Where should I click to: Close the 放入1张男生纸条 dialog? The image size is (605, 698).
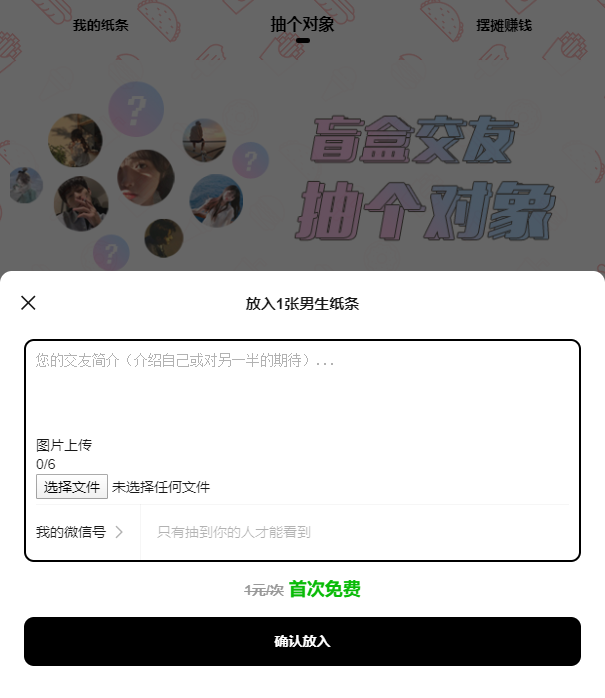click(x=28, y=303)
